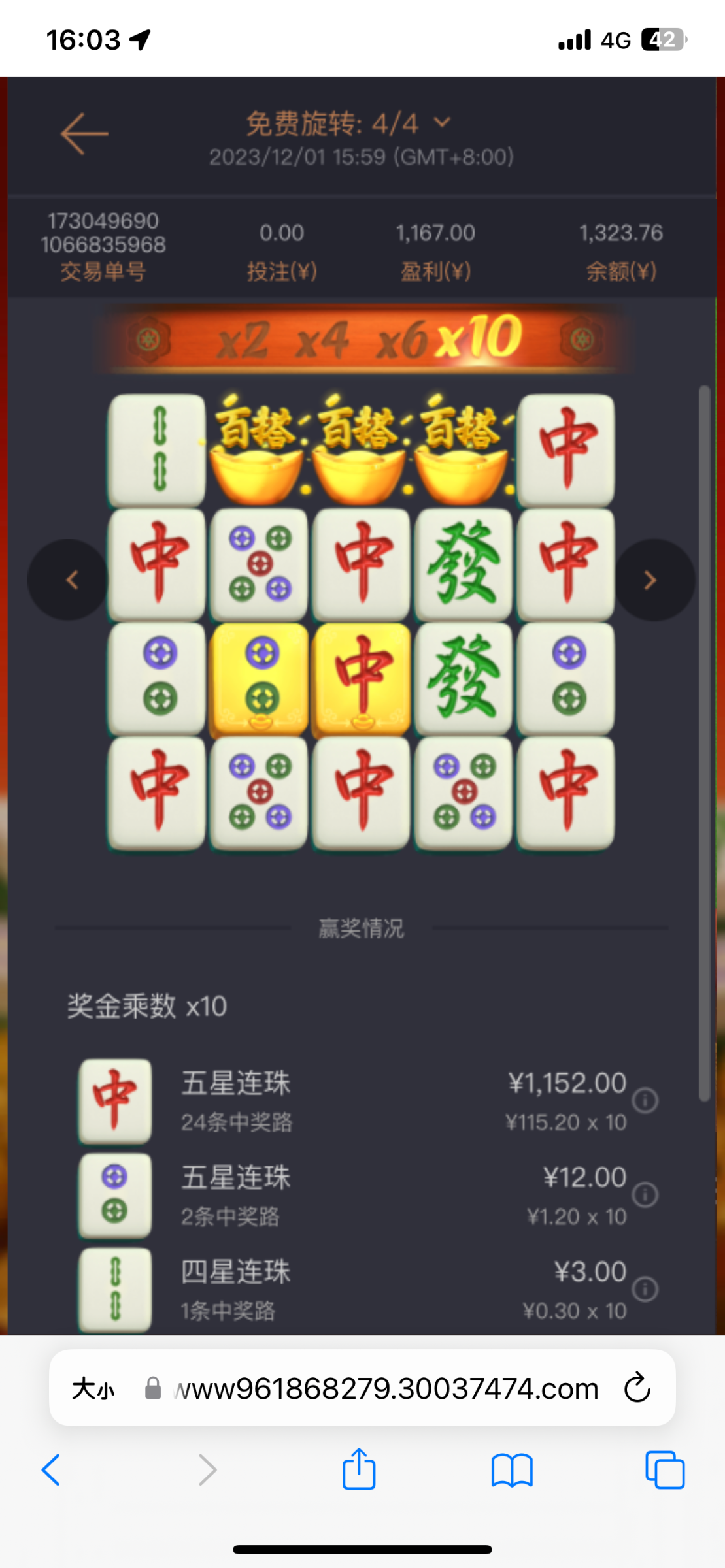The image size is (725, 1568).
Task: Open the 大小 page settings menu
Action: pyautogui.click(x=93, y=1388)
